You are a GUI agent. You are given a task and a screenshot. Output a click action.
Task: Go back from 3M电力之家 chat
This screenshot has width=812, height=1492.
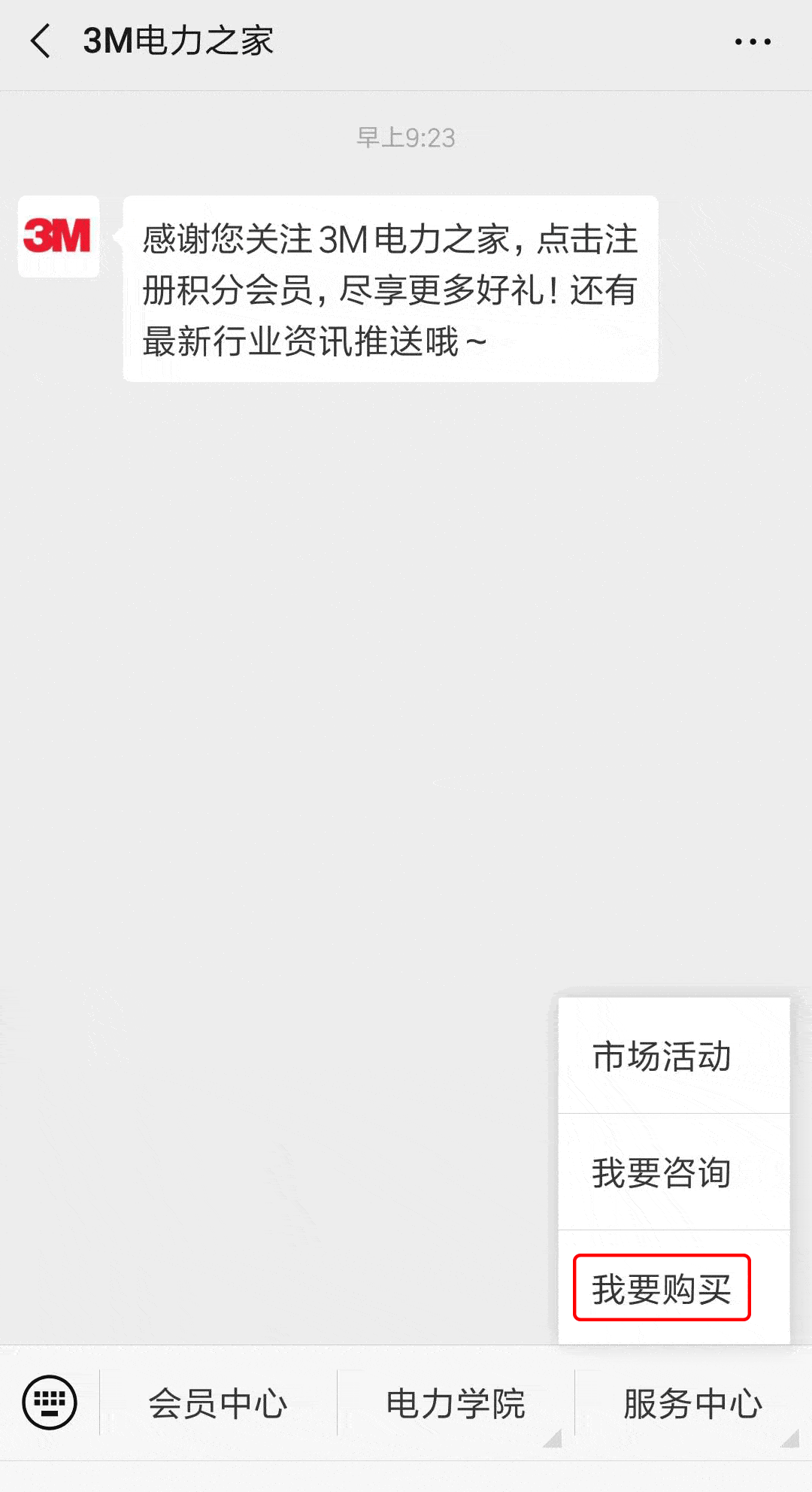coord(41,41)
